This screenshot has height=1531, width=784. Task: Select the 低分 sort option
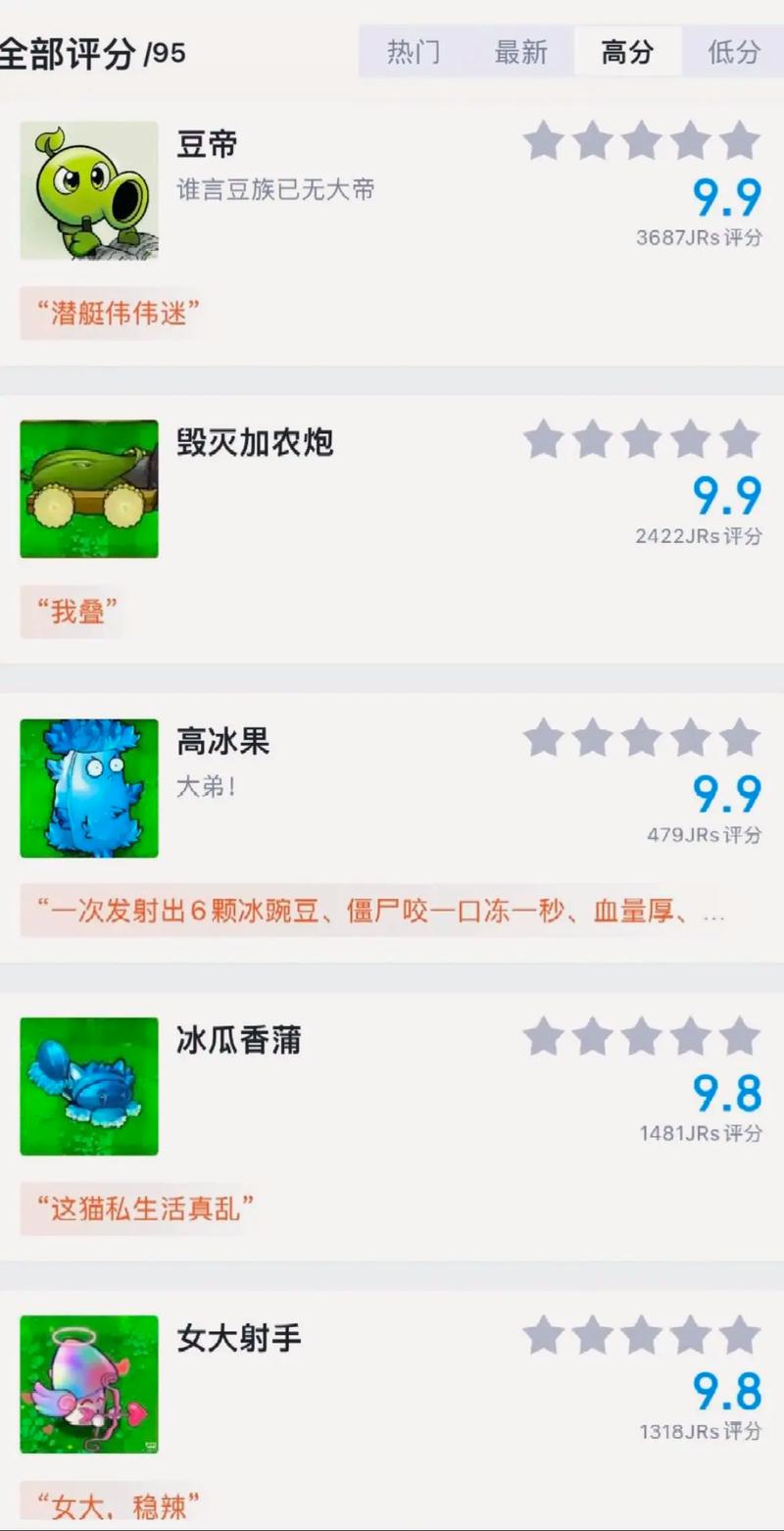click(x=732, y=53)
